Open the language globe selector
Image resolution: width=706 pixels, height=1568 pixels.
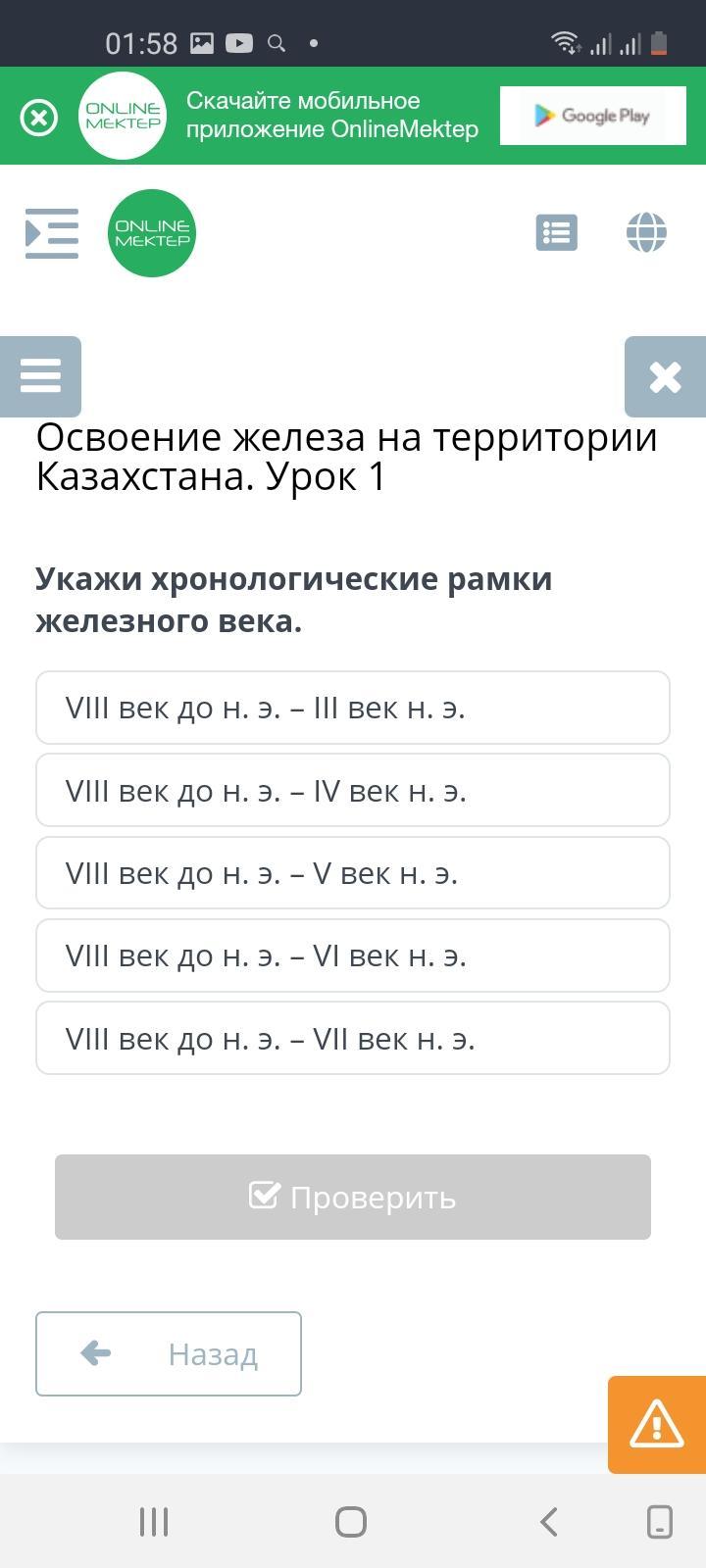tap(646, 233)
